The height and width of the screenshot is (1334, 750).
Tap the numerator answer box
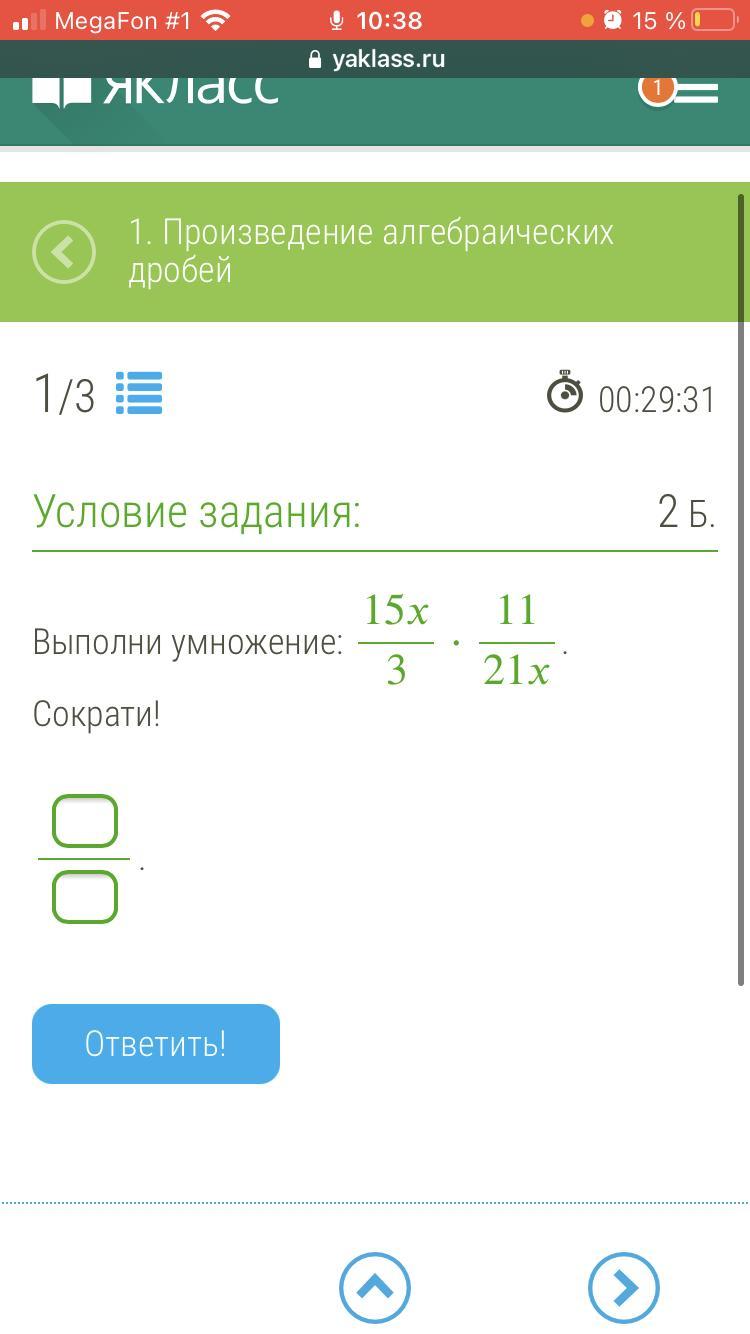tap(85, 821)
